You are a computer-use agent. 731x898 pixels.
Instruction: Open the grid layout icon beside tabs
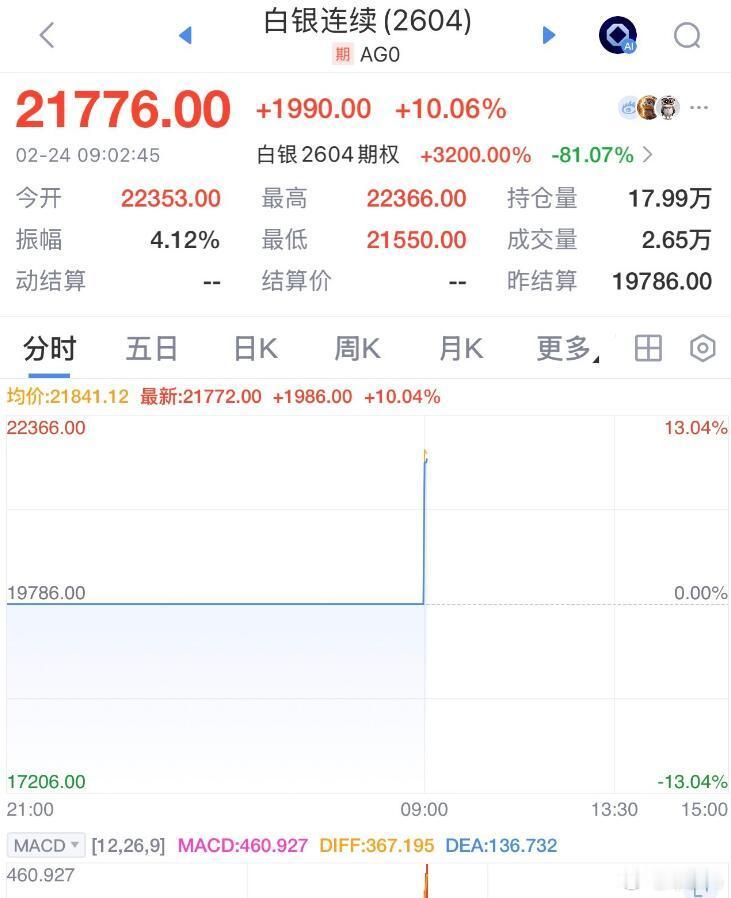(x=647, y=348)
